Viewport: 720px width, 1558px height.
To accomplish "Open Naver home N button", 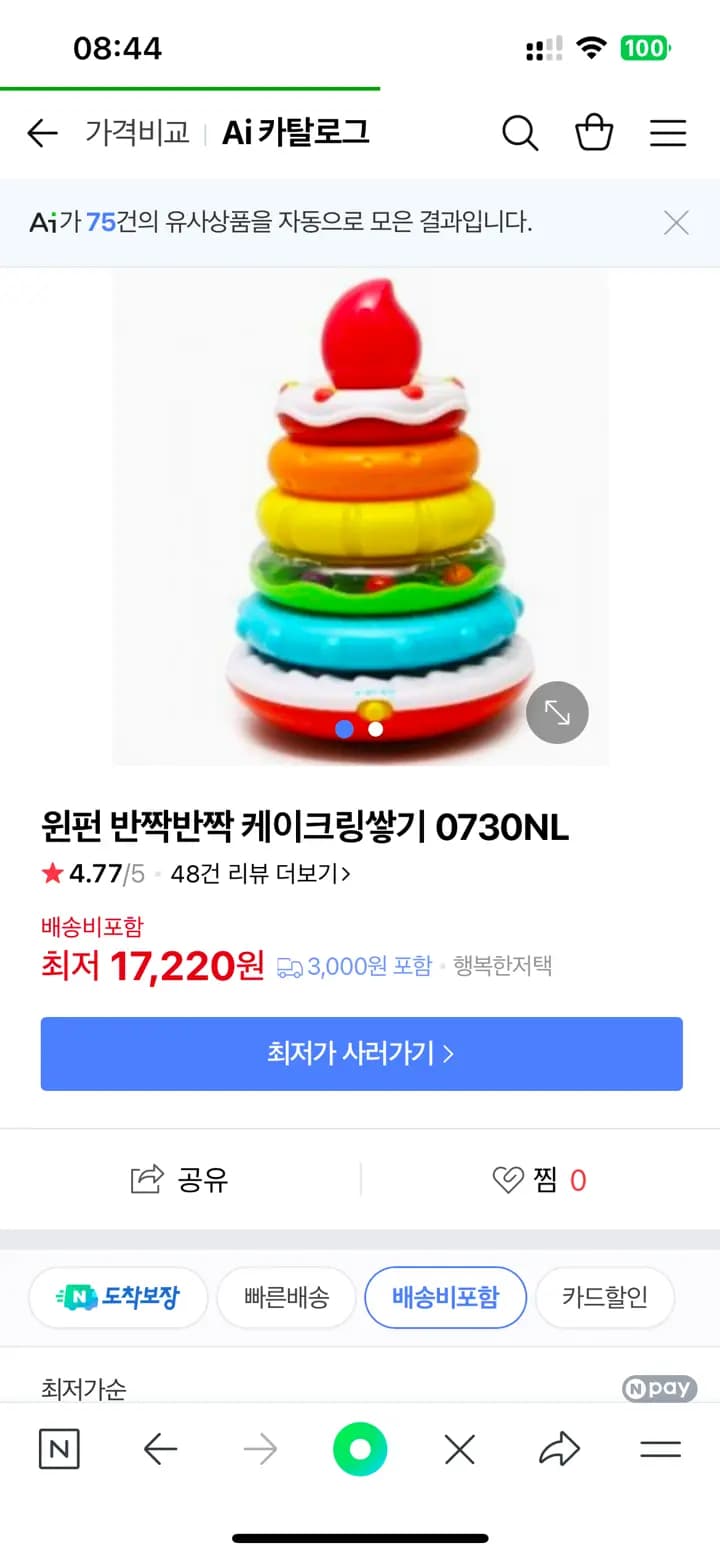I will point(59,1449).
